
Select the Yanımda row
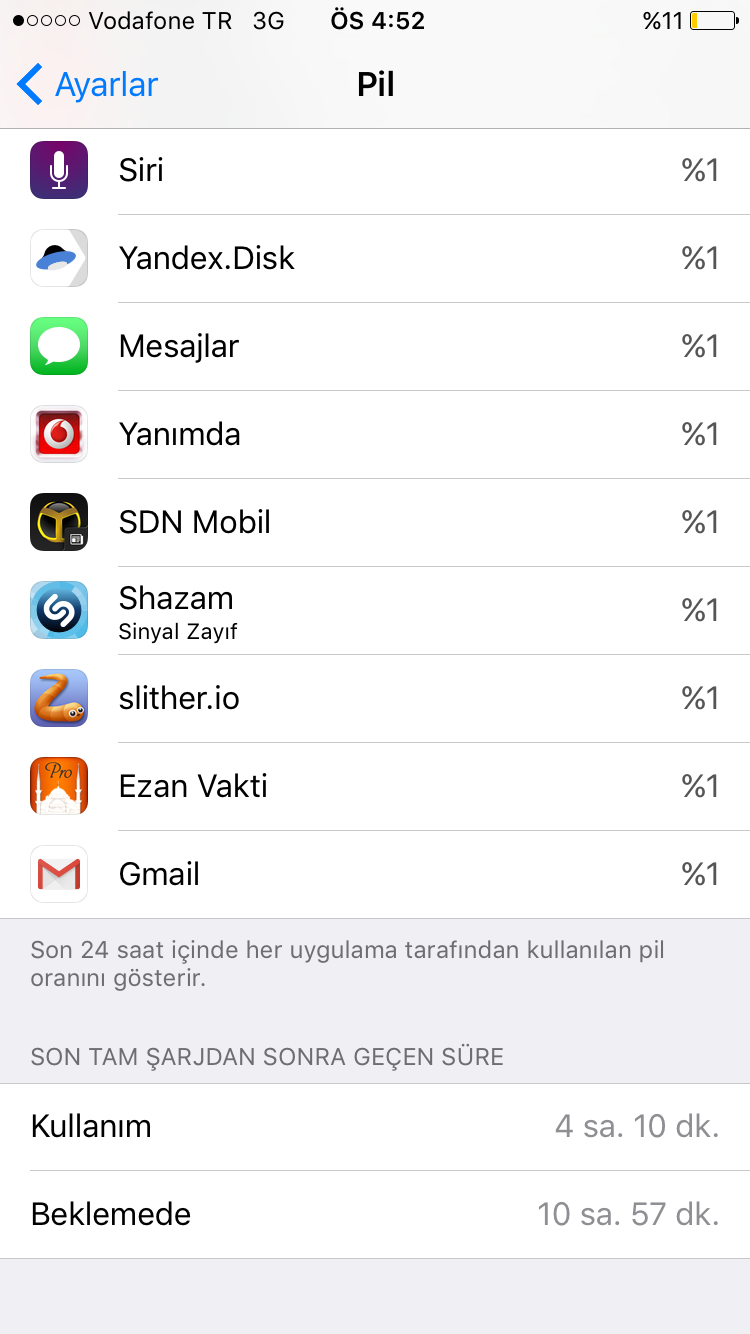(375, 435)
